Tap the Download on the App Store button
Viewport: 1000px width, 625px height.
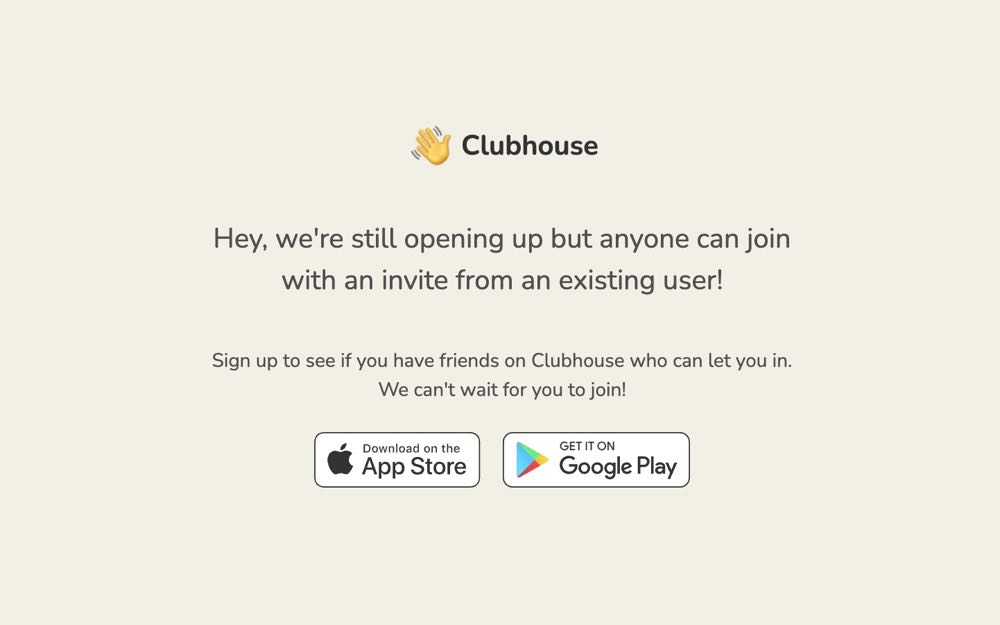click(397, 460)
